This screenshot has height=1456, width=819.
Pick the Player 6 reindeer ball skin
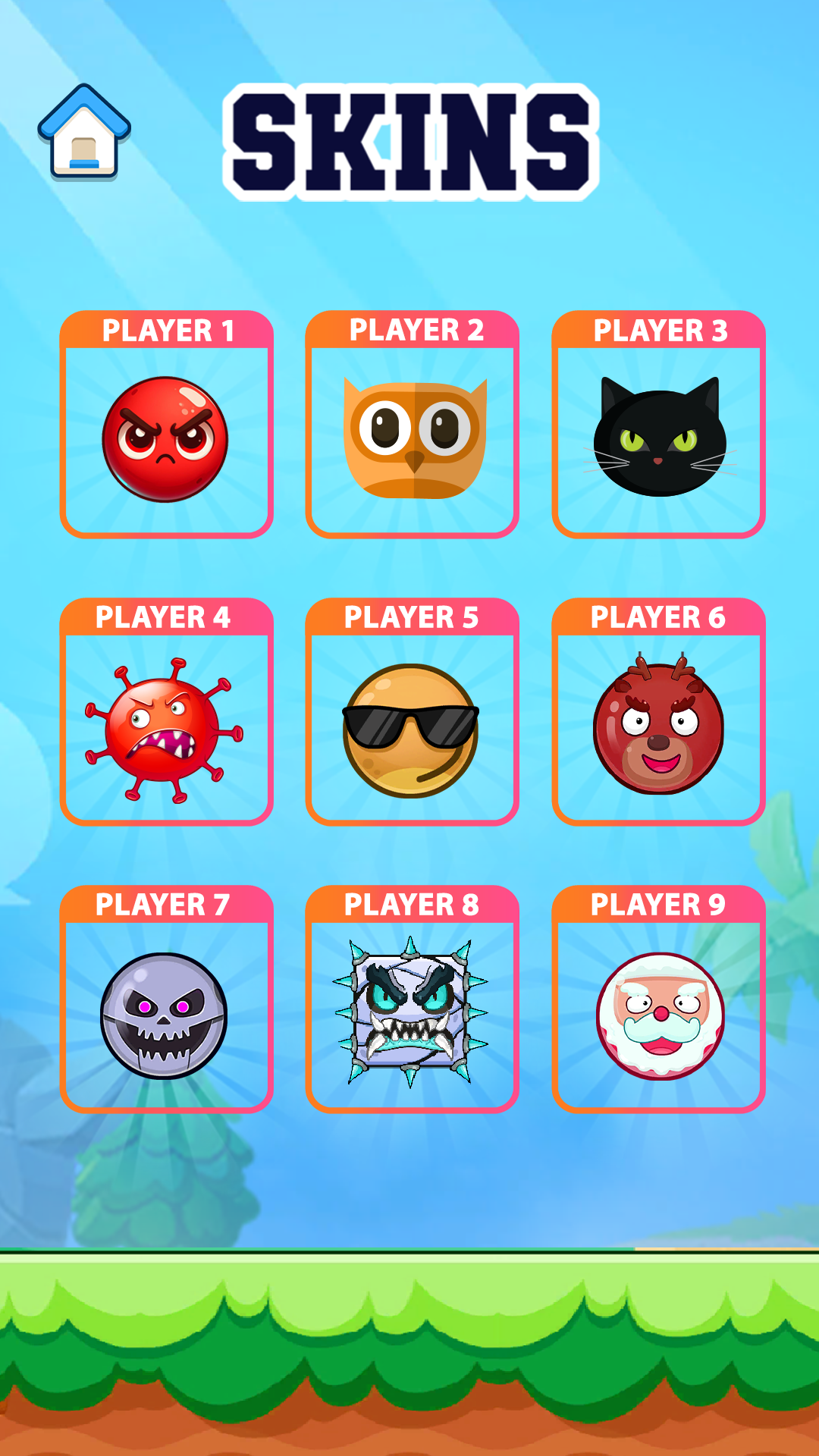tap(658, 726)
